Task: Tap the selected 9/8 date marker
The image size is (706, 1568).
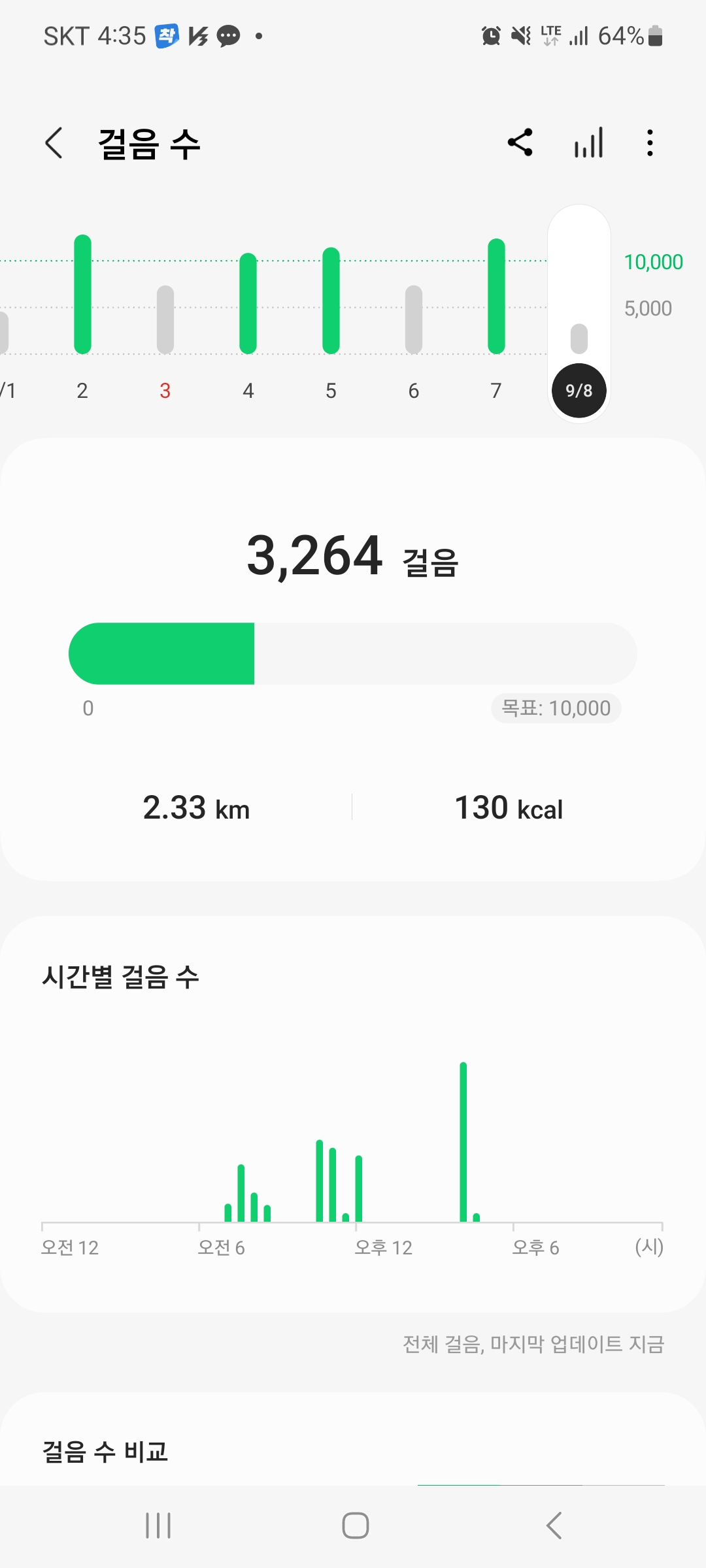Action: pyautogui.click(x=579, y=391)
